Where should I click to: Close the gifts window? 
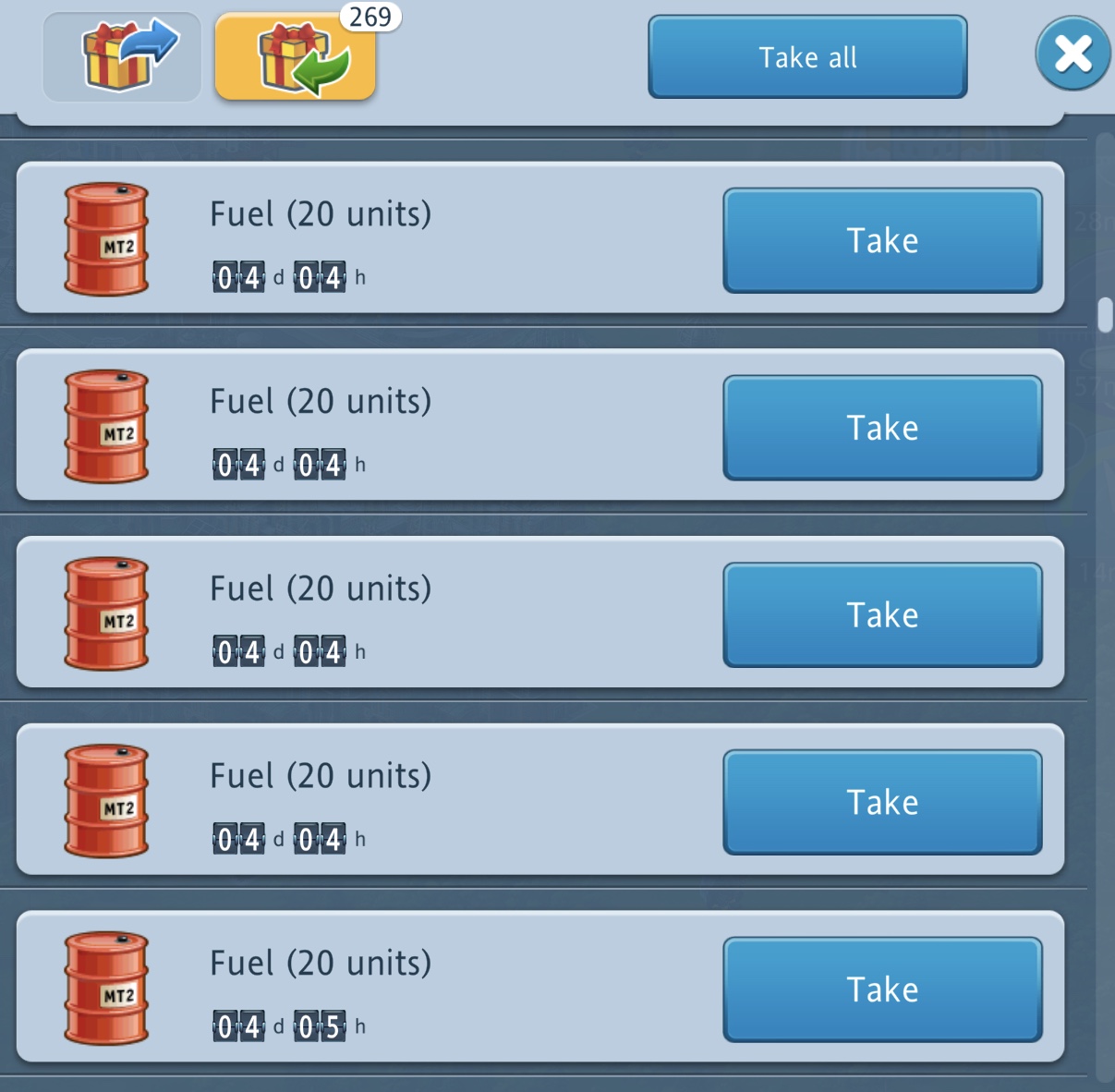point(1072,55)
